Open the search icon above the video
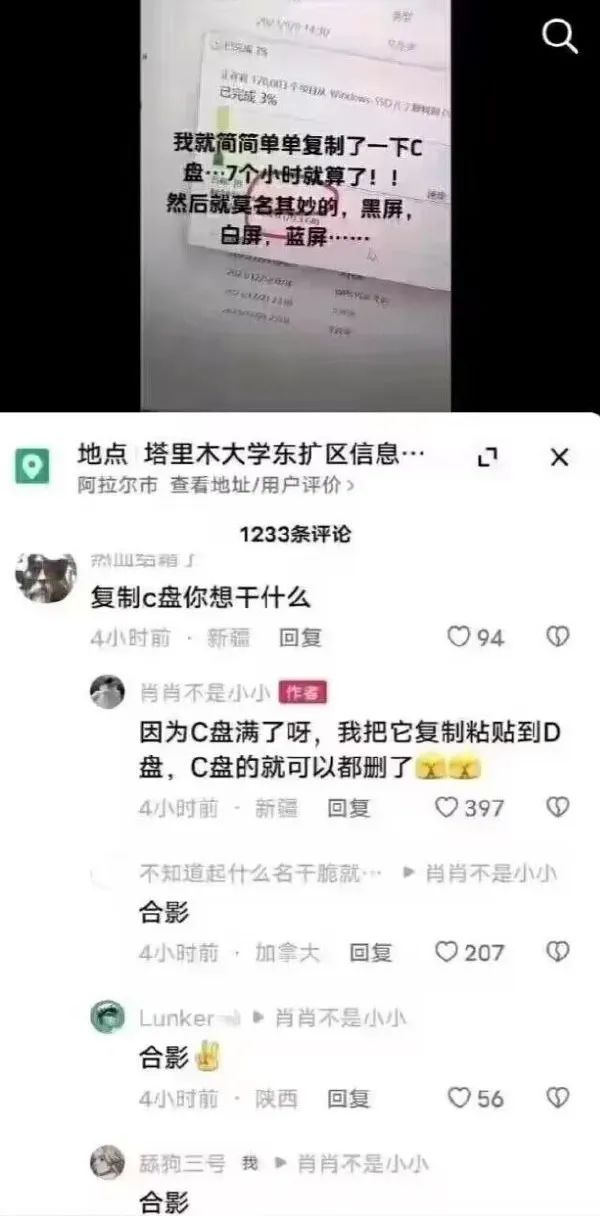Viewport: 600px width, 1216px height. pos(559,37)
